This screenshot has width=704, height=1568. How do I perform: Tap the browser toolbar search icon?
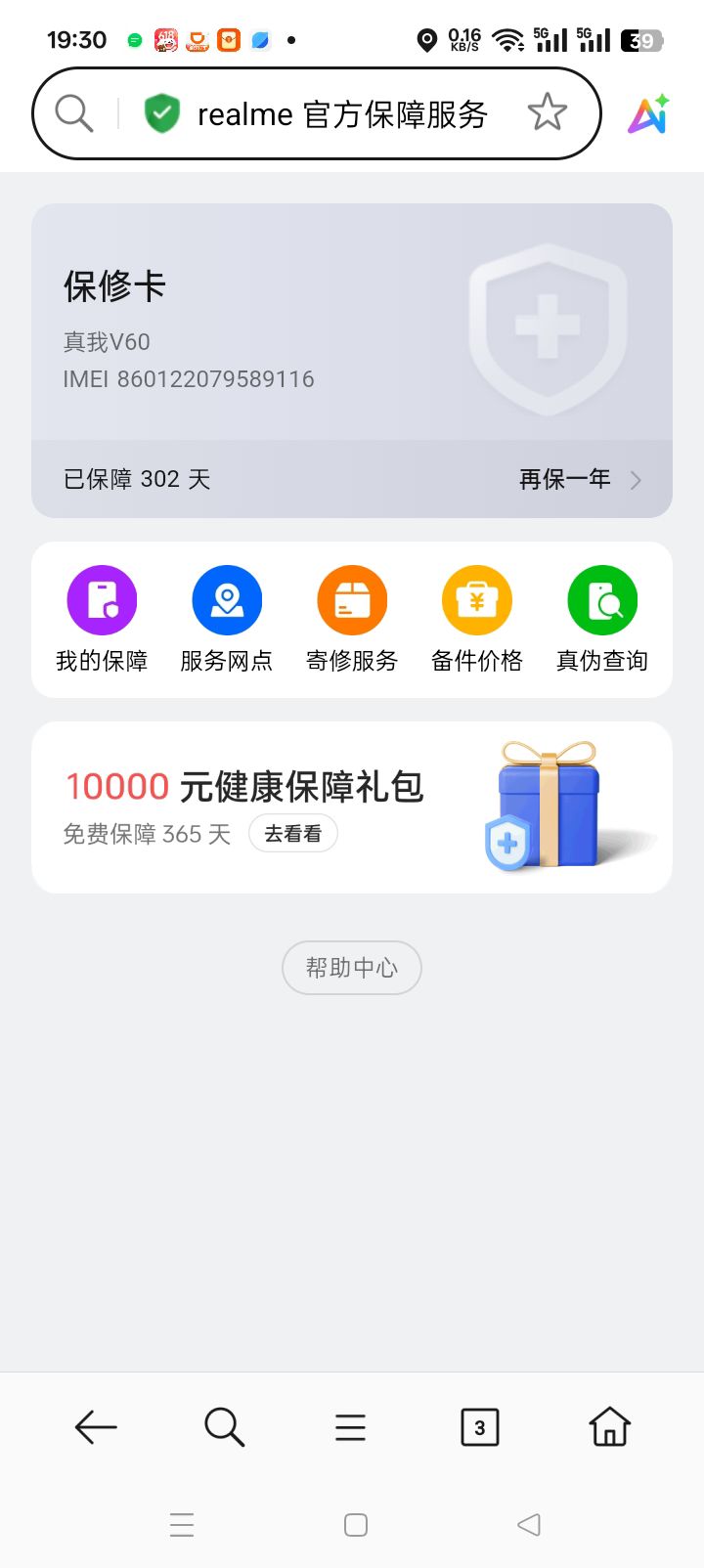point(224,1427)
